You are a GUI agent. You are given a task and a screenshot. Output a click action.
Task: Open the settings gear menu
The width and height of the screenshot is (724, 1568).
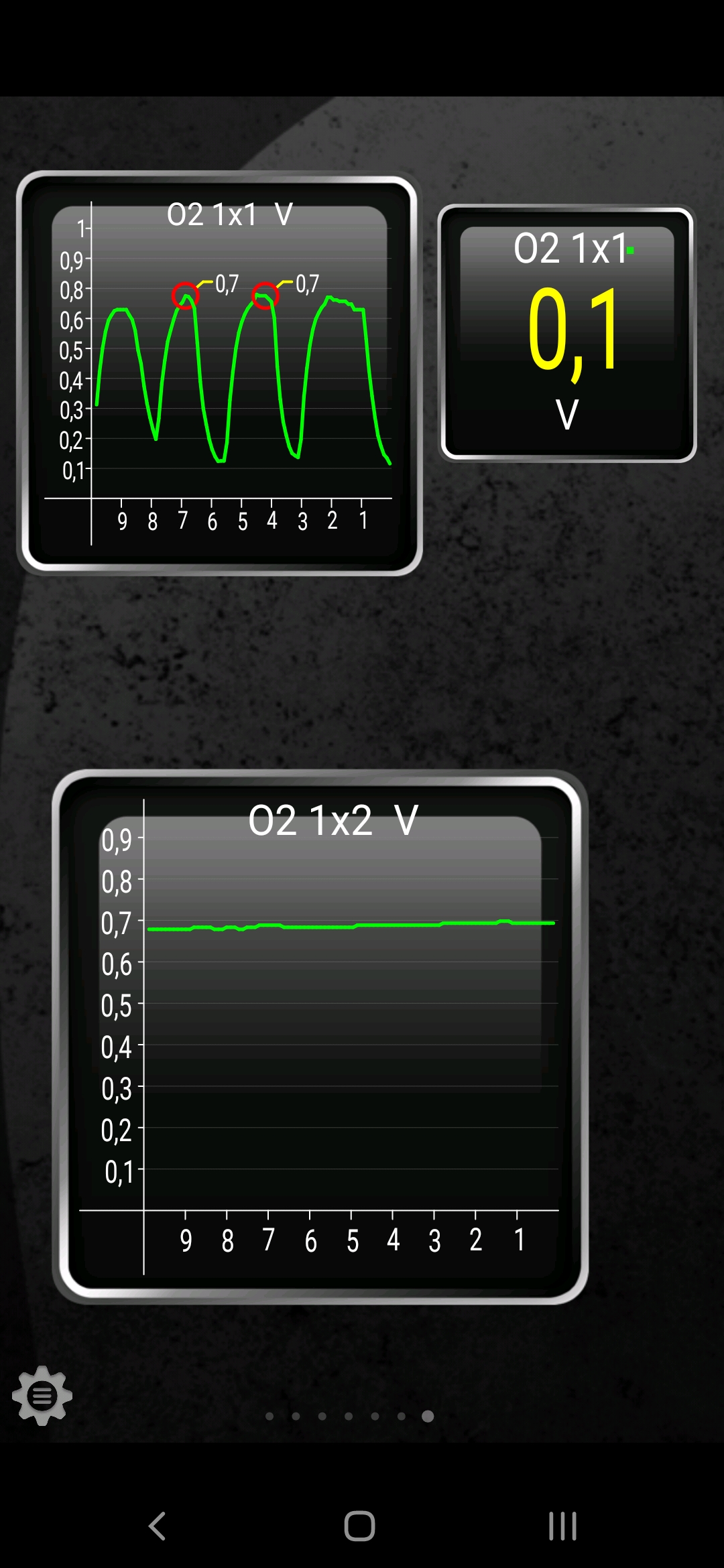(42, 1395)
